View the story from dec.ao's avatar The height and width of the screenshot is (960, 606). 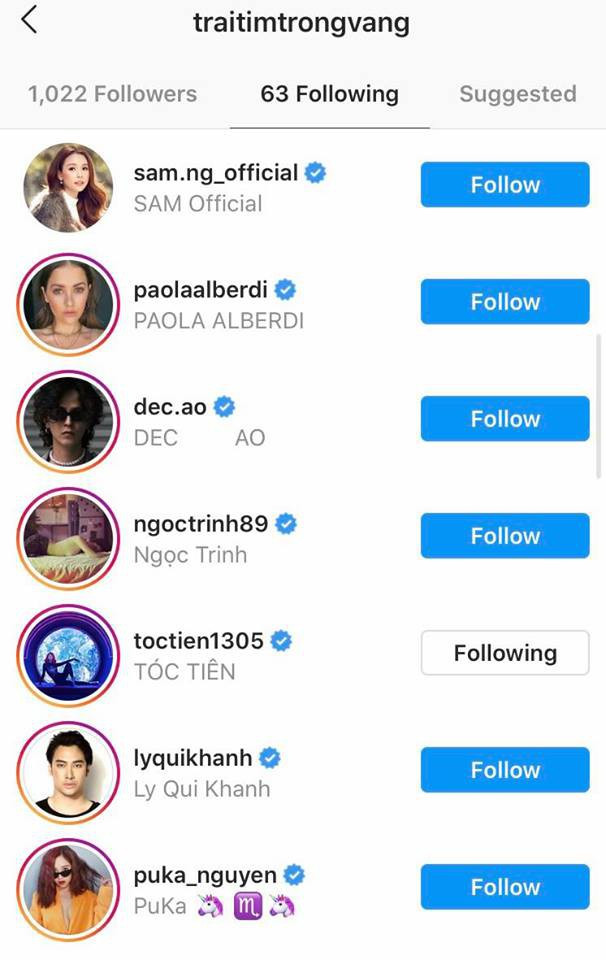(x=69, y=420)
